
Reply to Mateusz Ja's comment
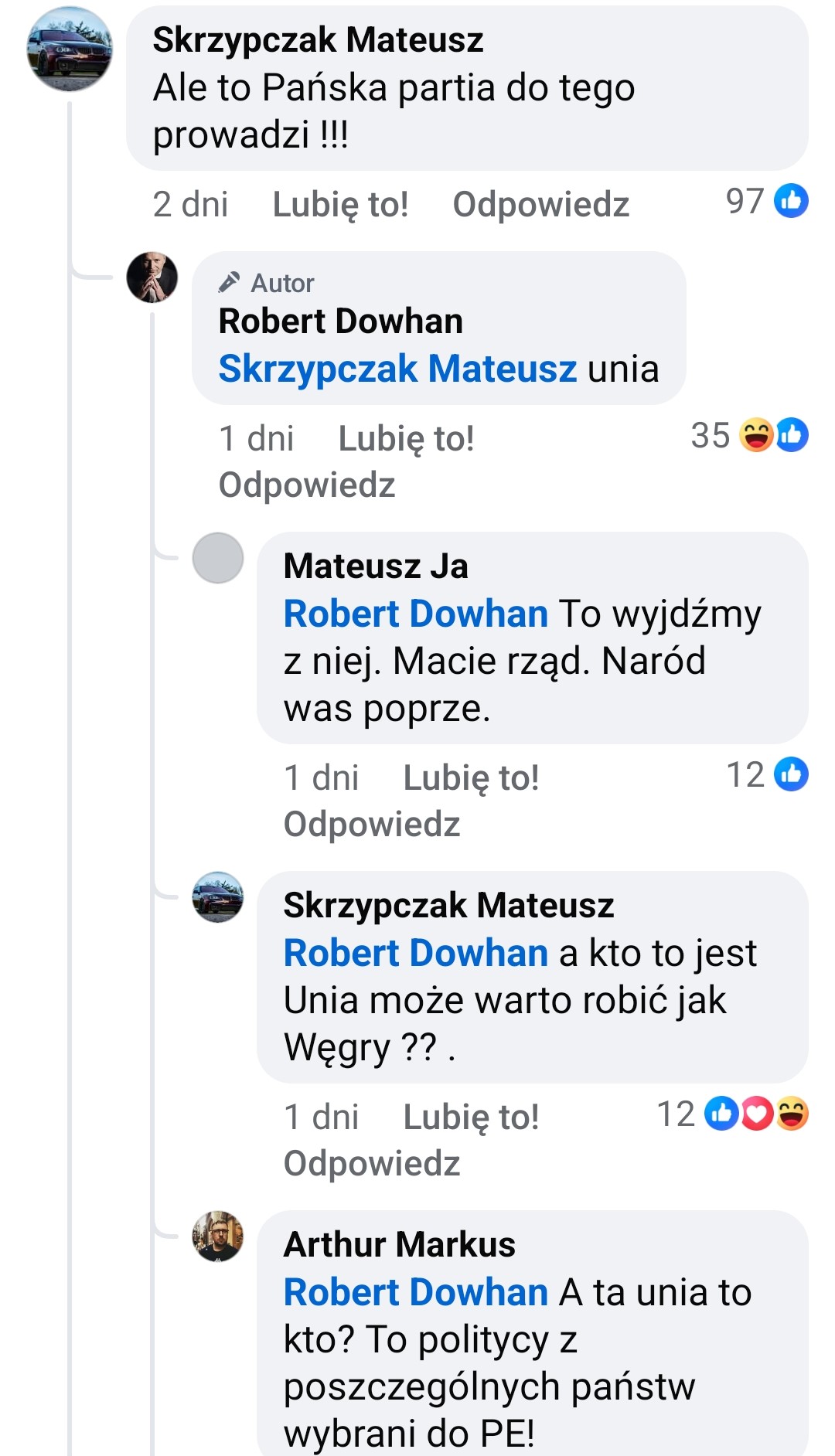click(x=372, y=825)
